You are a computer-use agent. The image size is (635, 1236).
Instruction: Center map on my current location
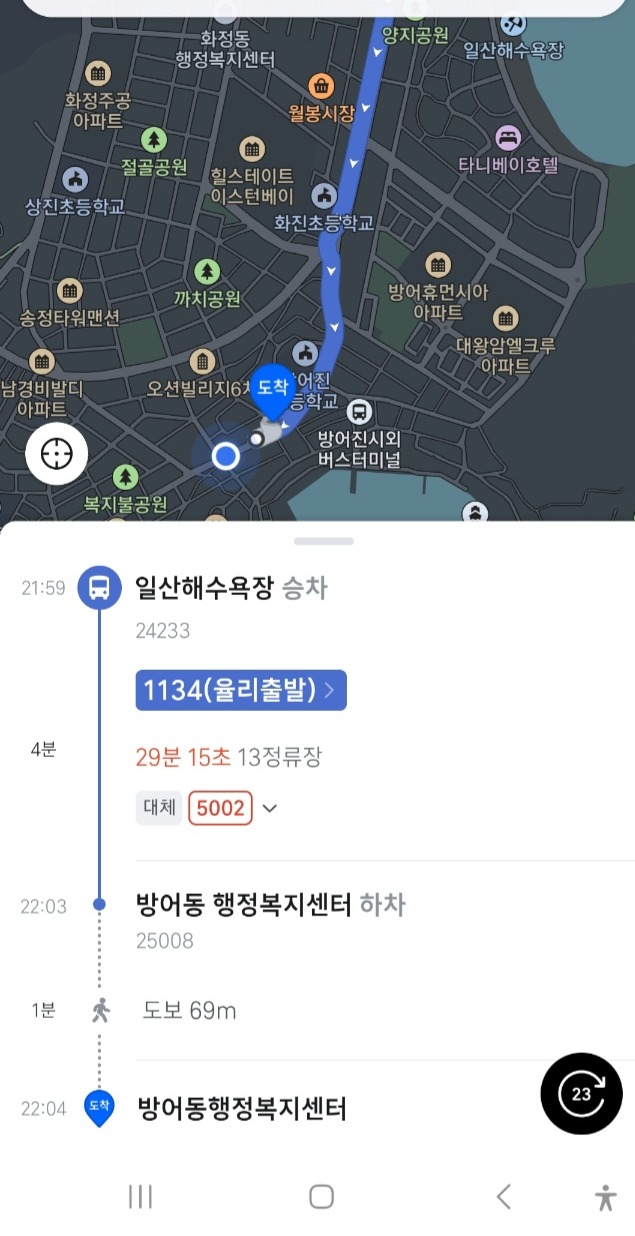coord(56,454)
